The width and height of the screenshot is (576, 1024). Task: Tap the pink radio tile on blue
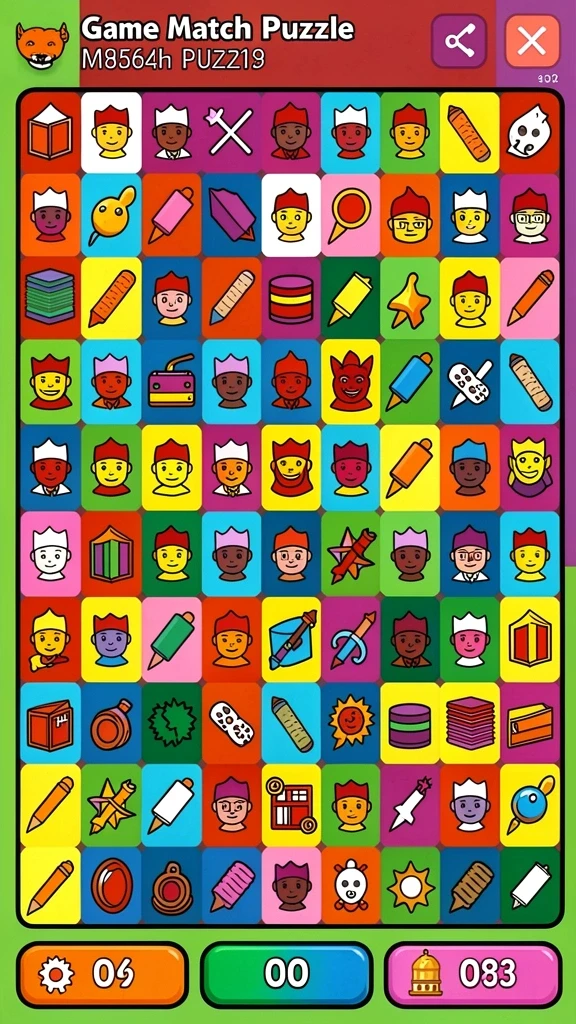(x=171, y=382)
